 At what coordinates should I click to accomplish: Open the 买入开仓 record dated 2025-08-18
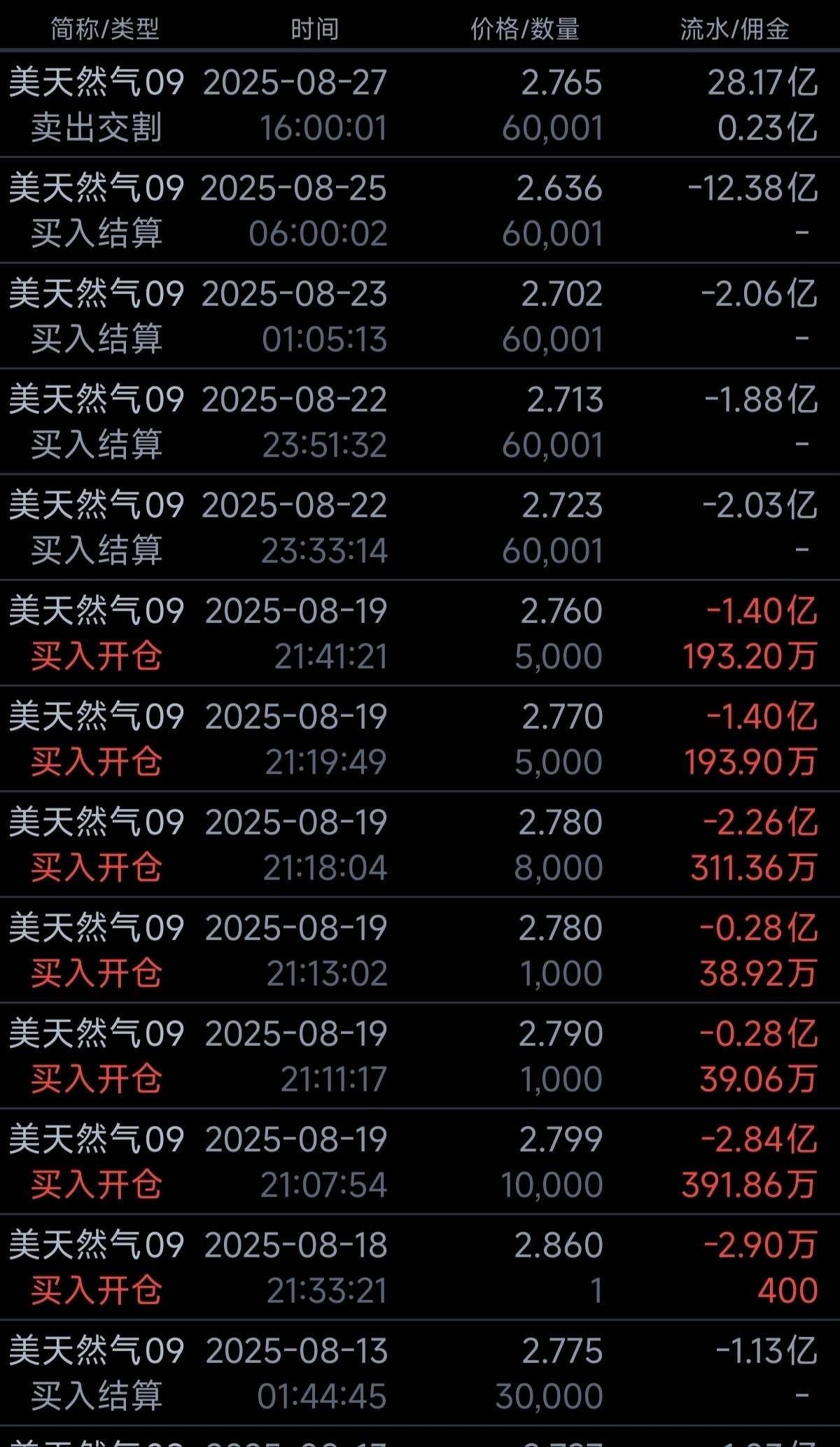pyautogui.click(x=420, y=1267)
